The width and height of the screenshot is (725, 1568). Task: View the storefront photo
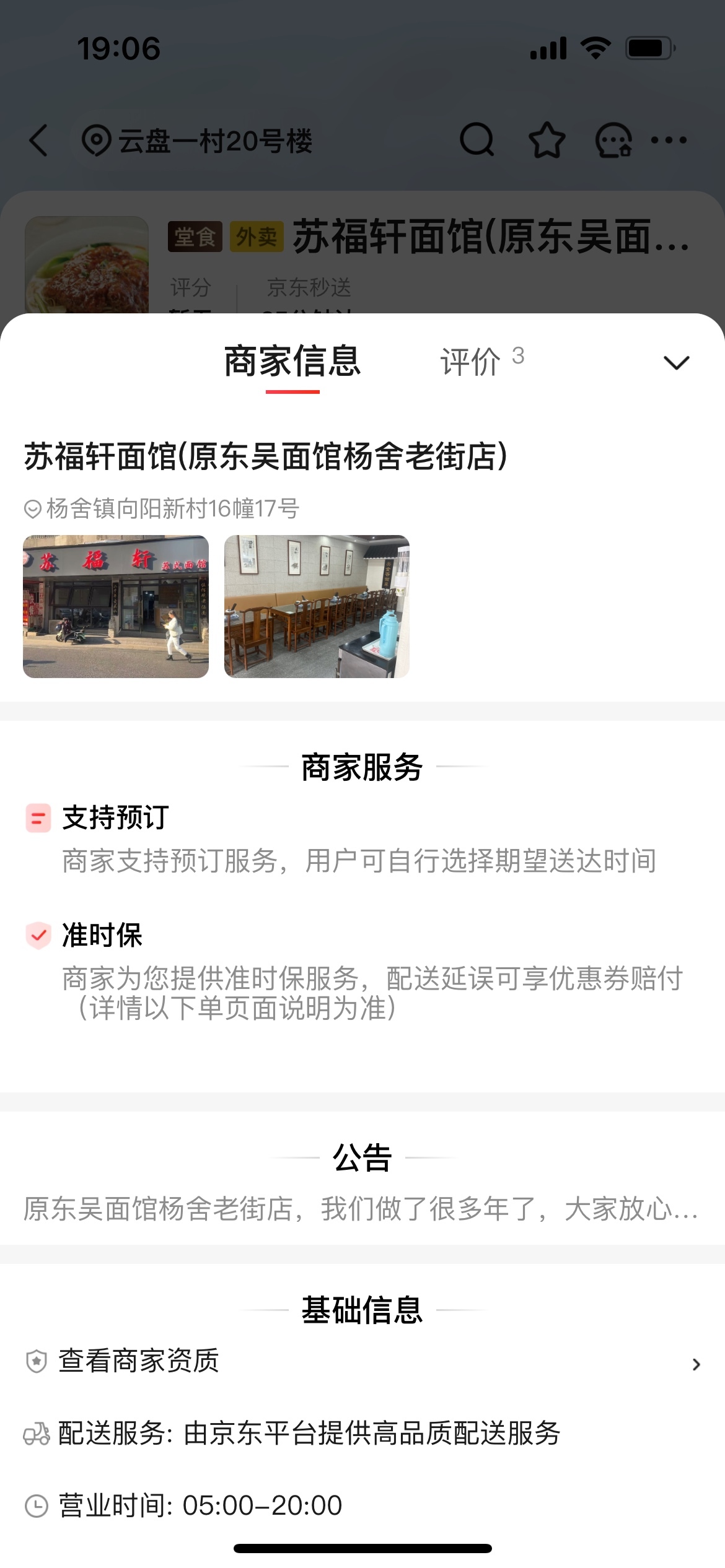(116, 606)
